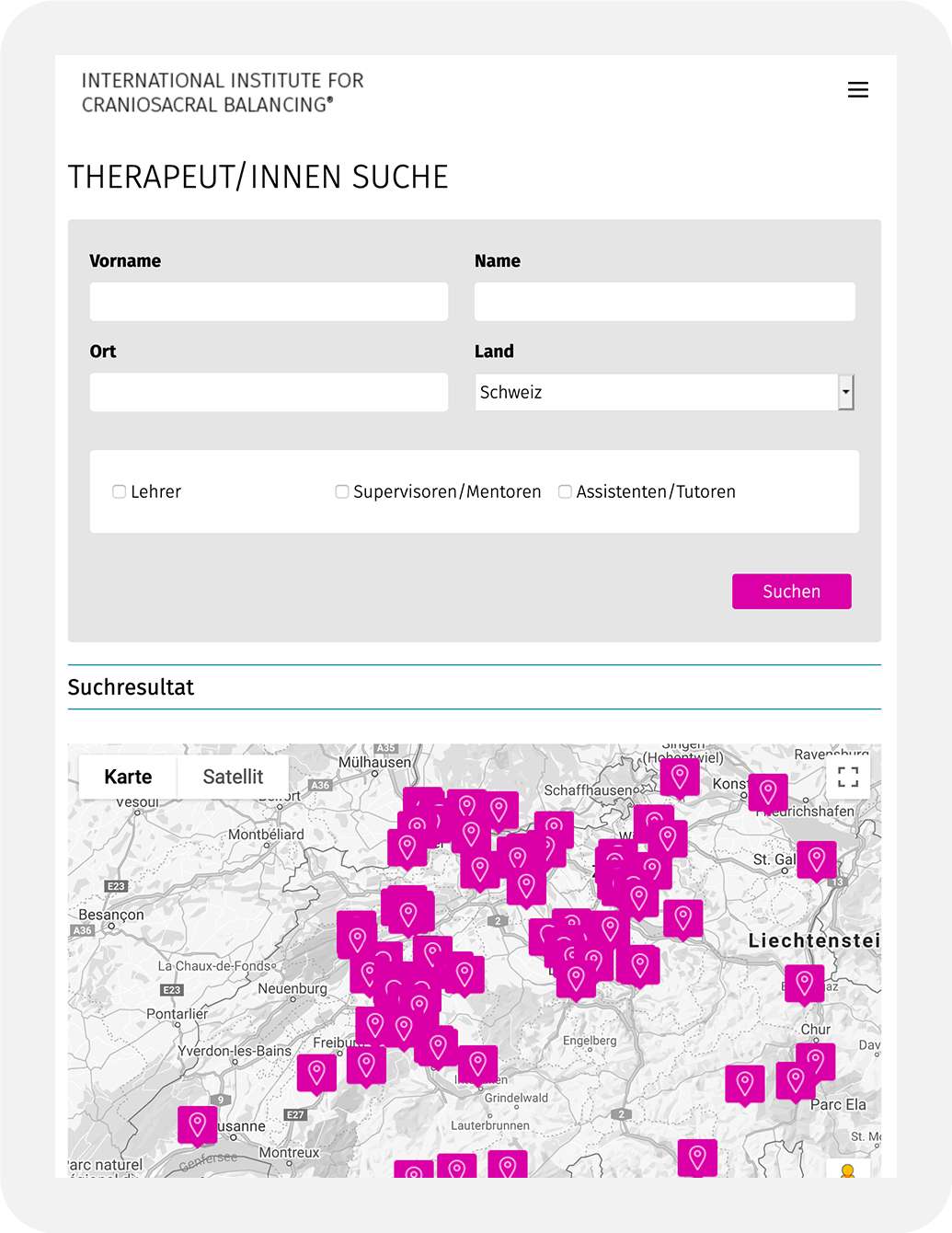Select the Ort input field

coord(269,392)
